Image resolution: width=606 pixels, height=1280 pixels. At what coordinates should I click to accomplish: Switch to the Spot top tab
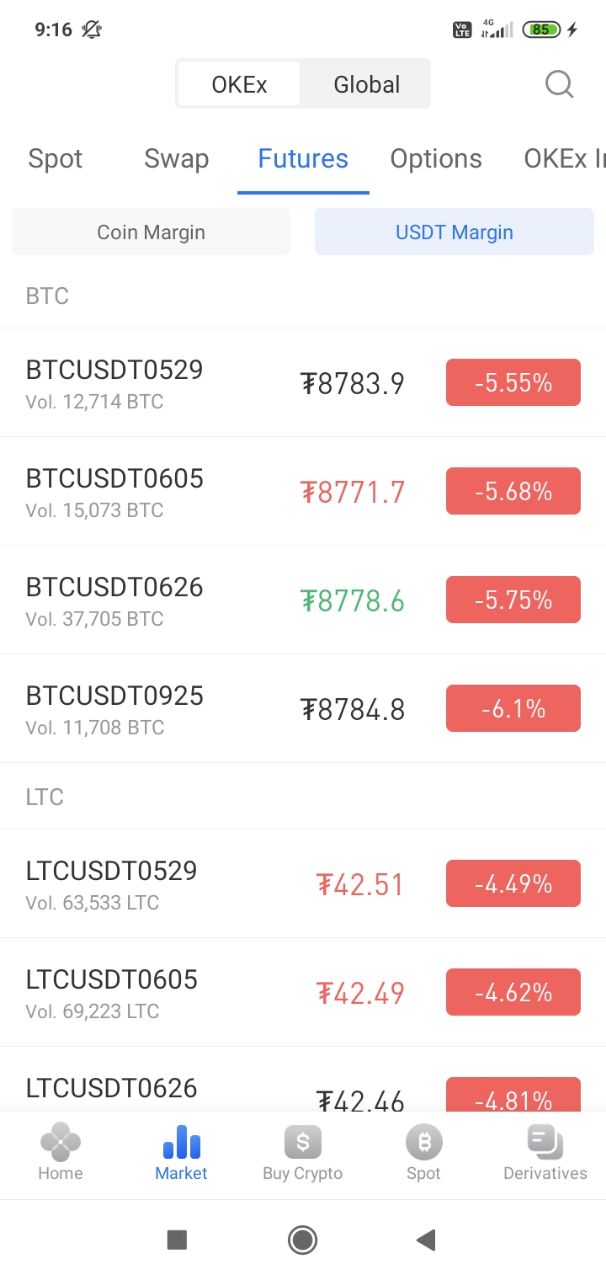(x=55, y=159)
